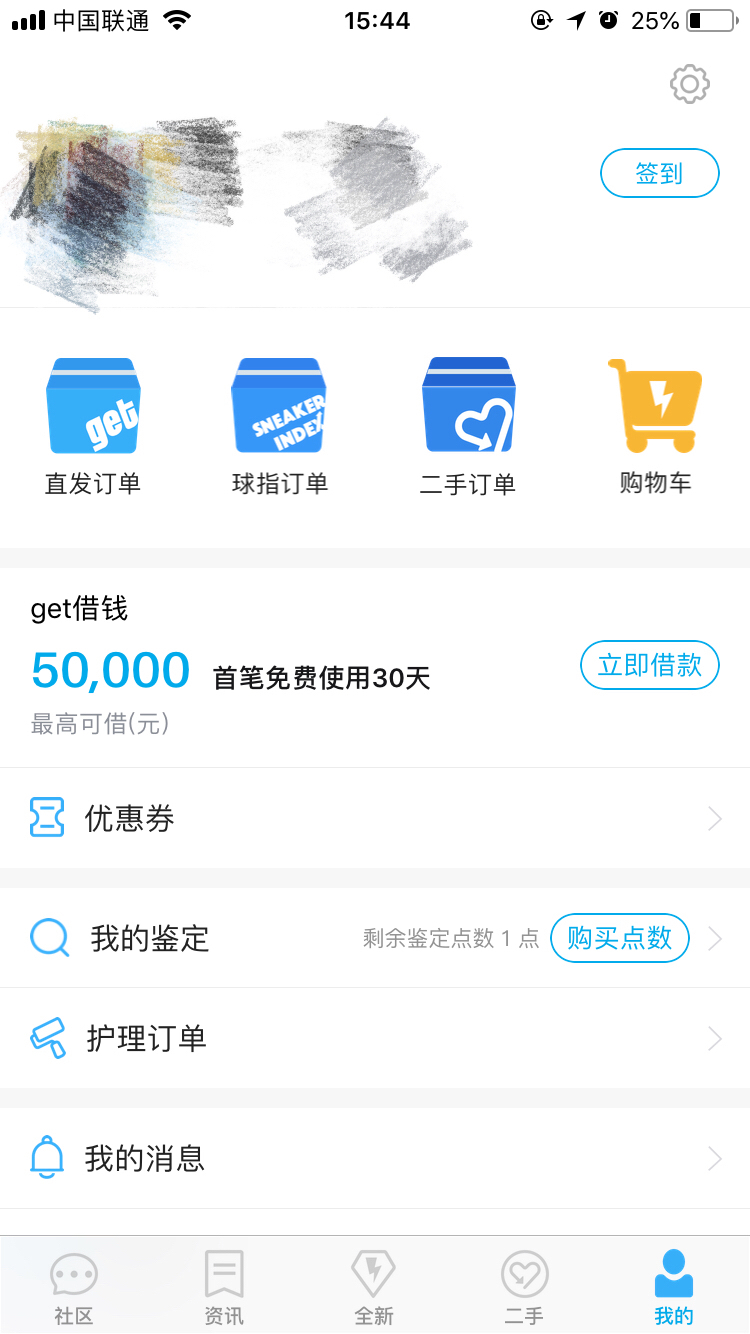Open 我的消息 messages row

tap(375, 1159)
